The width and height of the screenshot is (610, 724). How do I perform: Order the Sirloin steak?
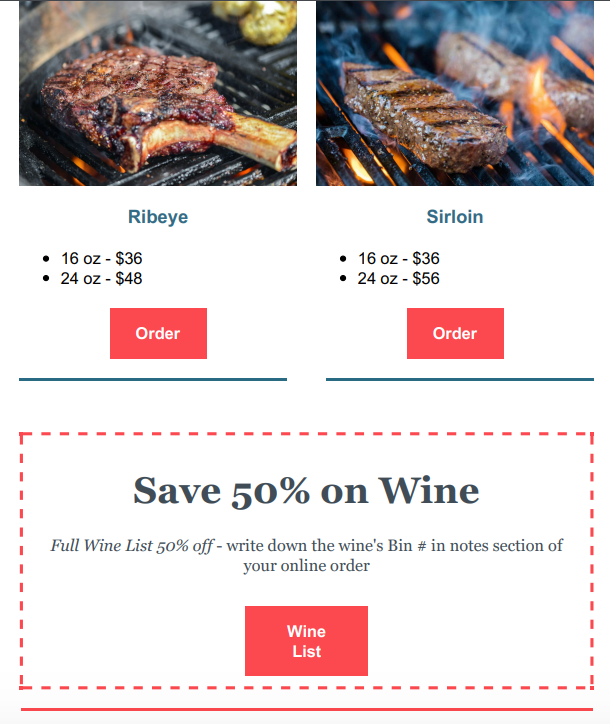455,333
